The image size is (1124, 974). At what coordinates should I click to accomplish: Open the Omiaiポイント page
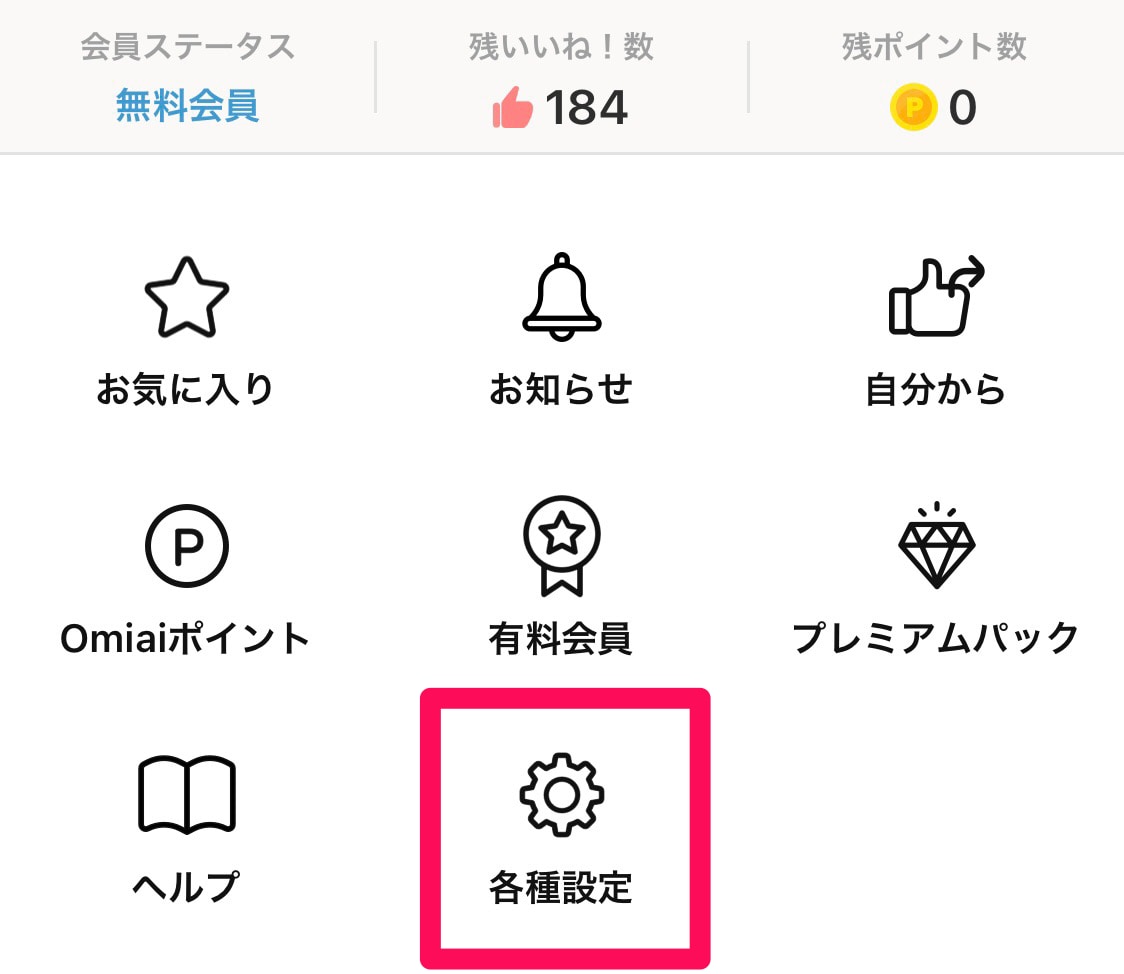click(186, 578)
